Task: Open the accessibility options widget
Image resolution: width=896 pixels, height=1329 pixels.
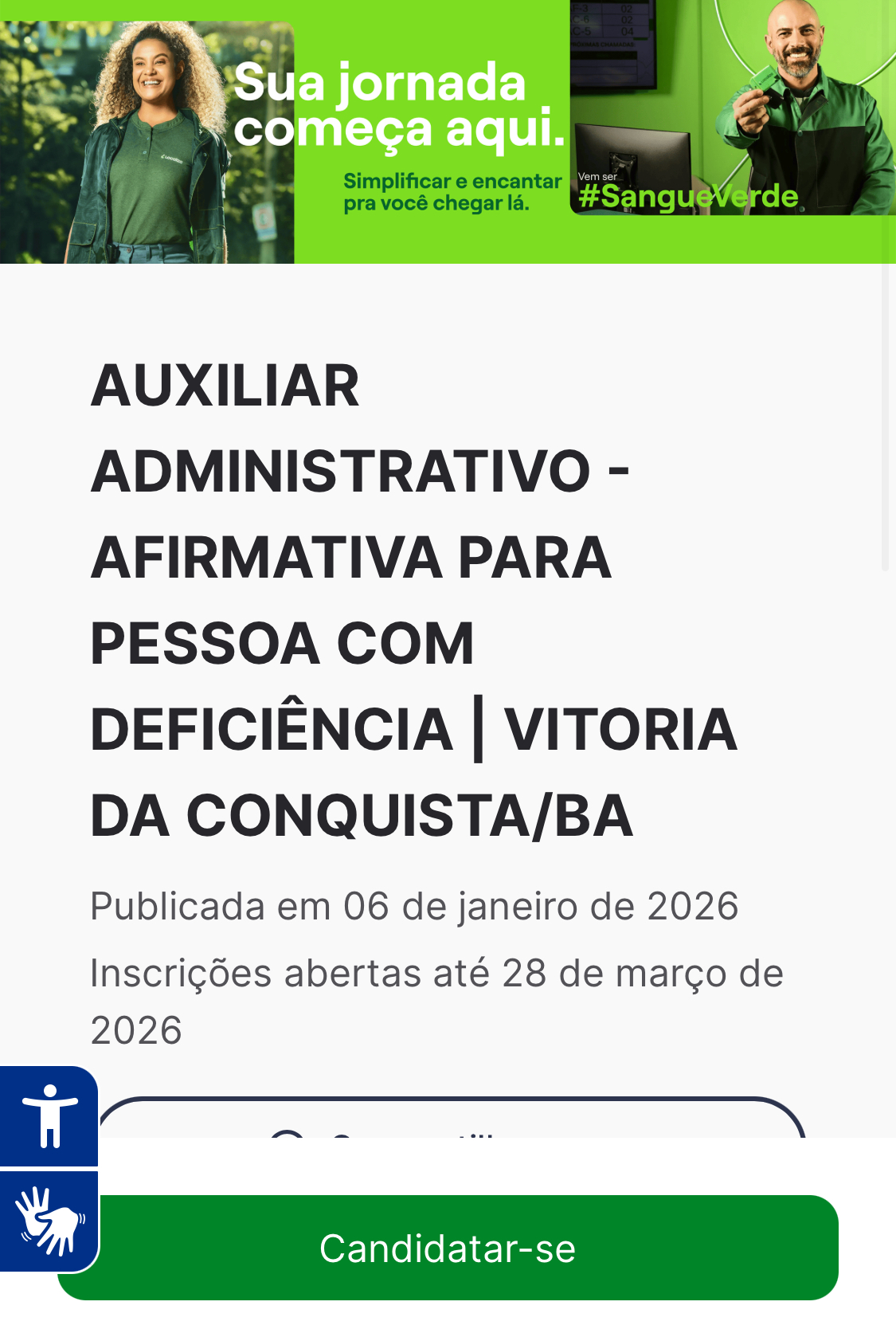Action: point(49,1116)
